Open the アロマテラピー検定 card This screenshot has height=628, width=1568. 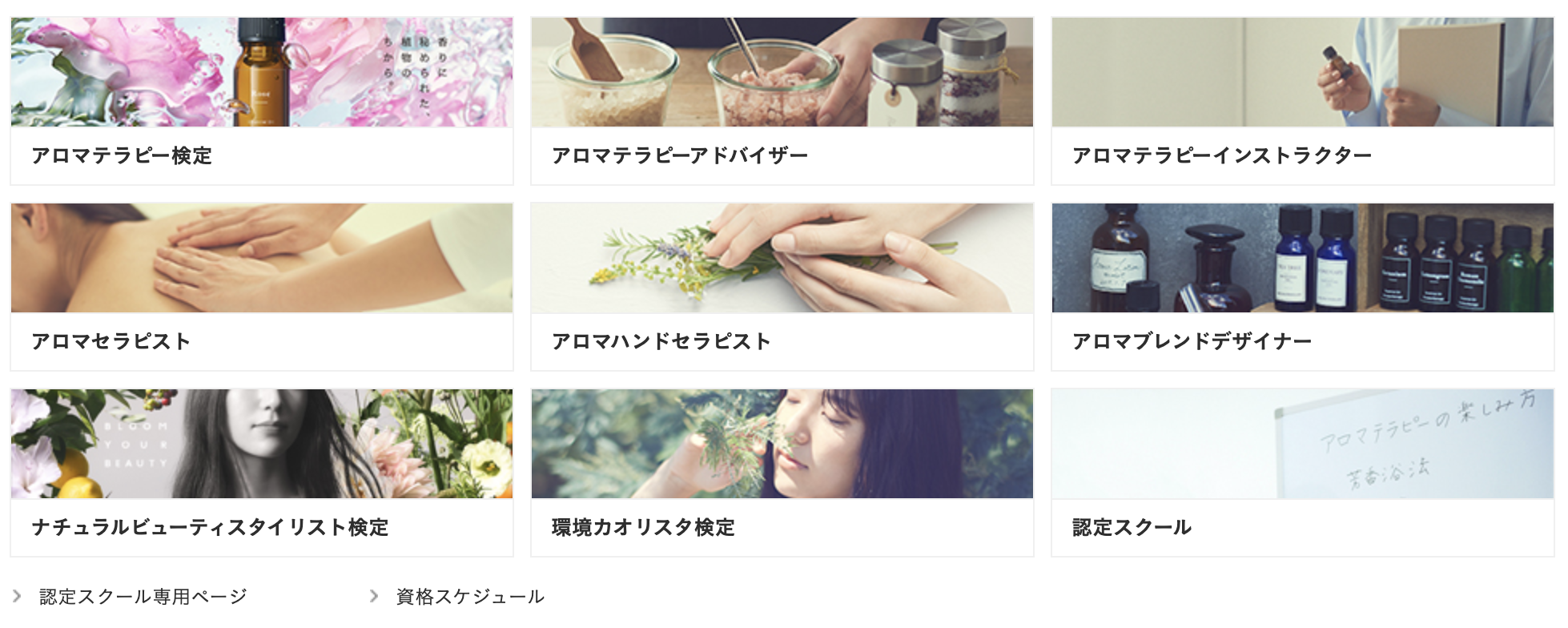[261, 102]
